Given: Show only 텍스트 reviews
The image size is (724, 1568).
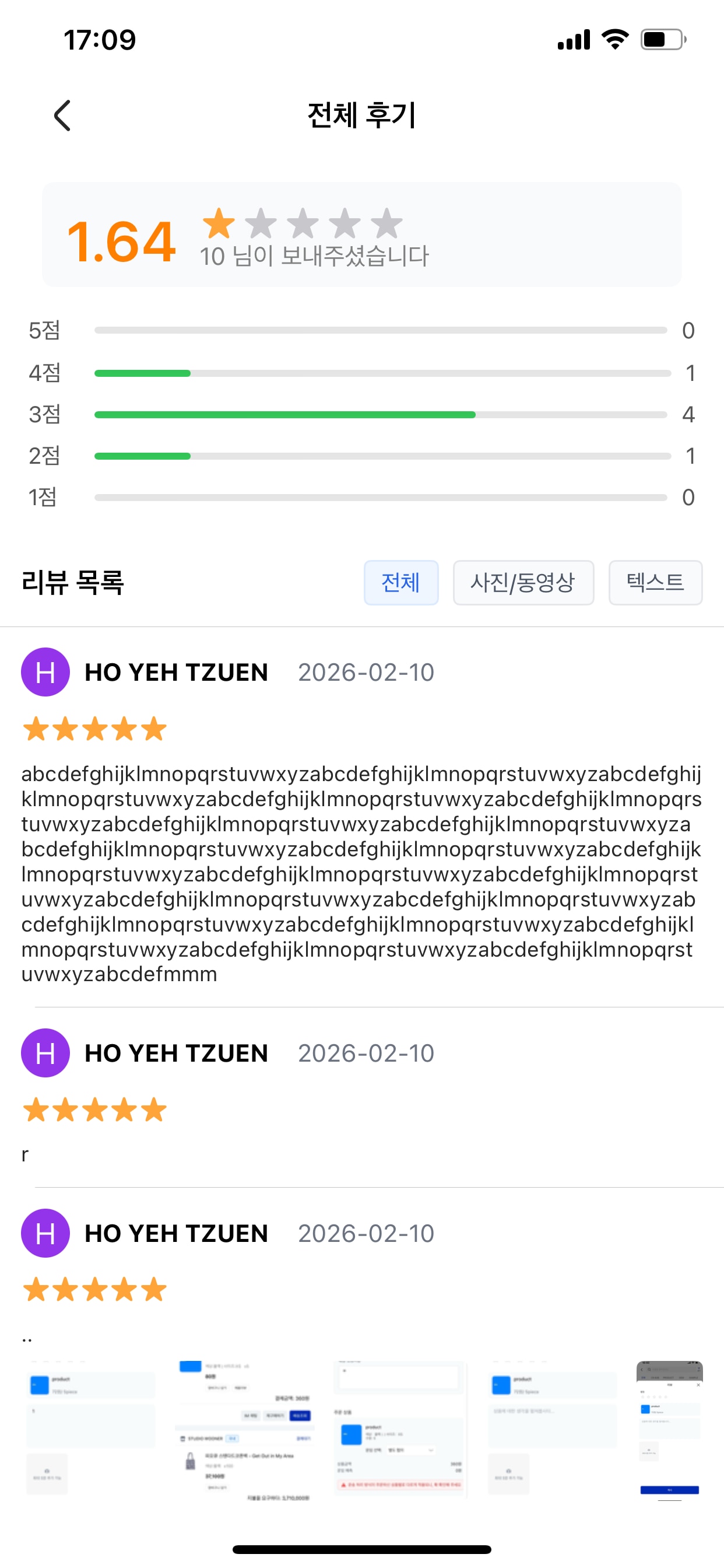Looking at the screenshot, I should tap(655, 583).
